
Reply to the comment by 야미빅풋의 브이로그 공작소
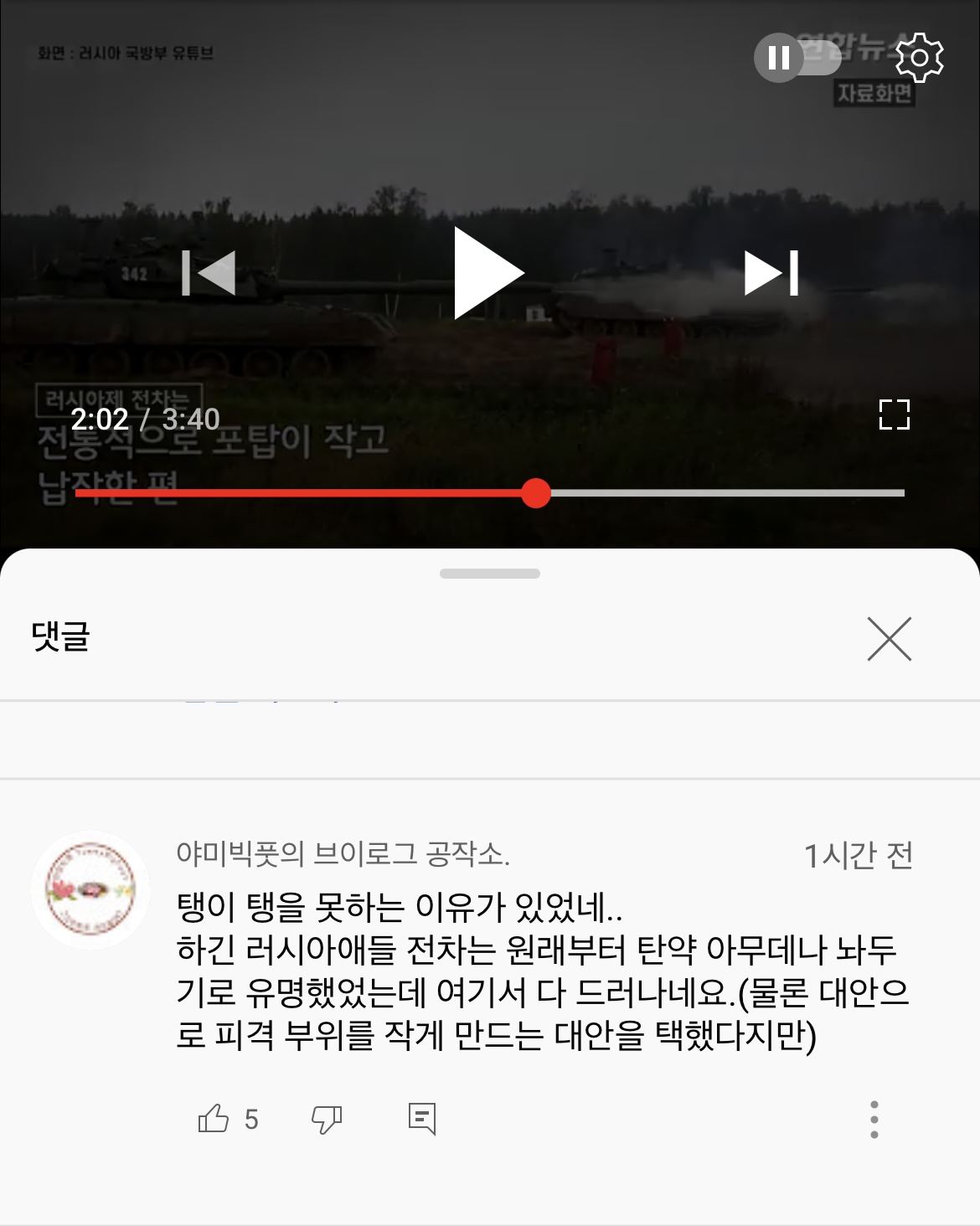[421, 1119]
